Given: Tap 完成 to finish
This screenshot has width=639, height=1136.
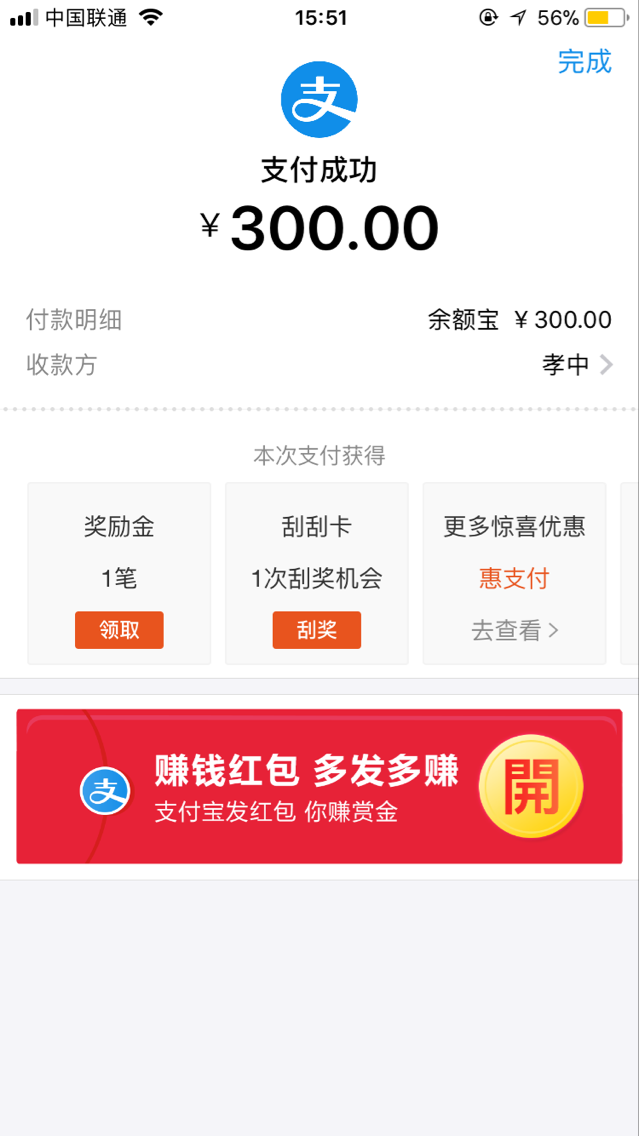Looking at the screenshot, I should [x=585, y=62].
